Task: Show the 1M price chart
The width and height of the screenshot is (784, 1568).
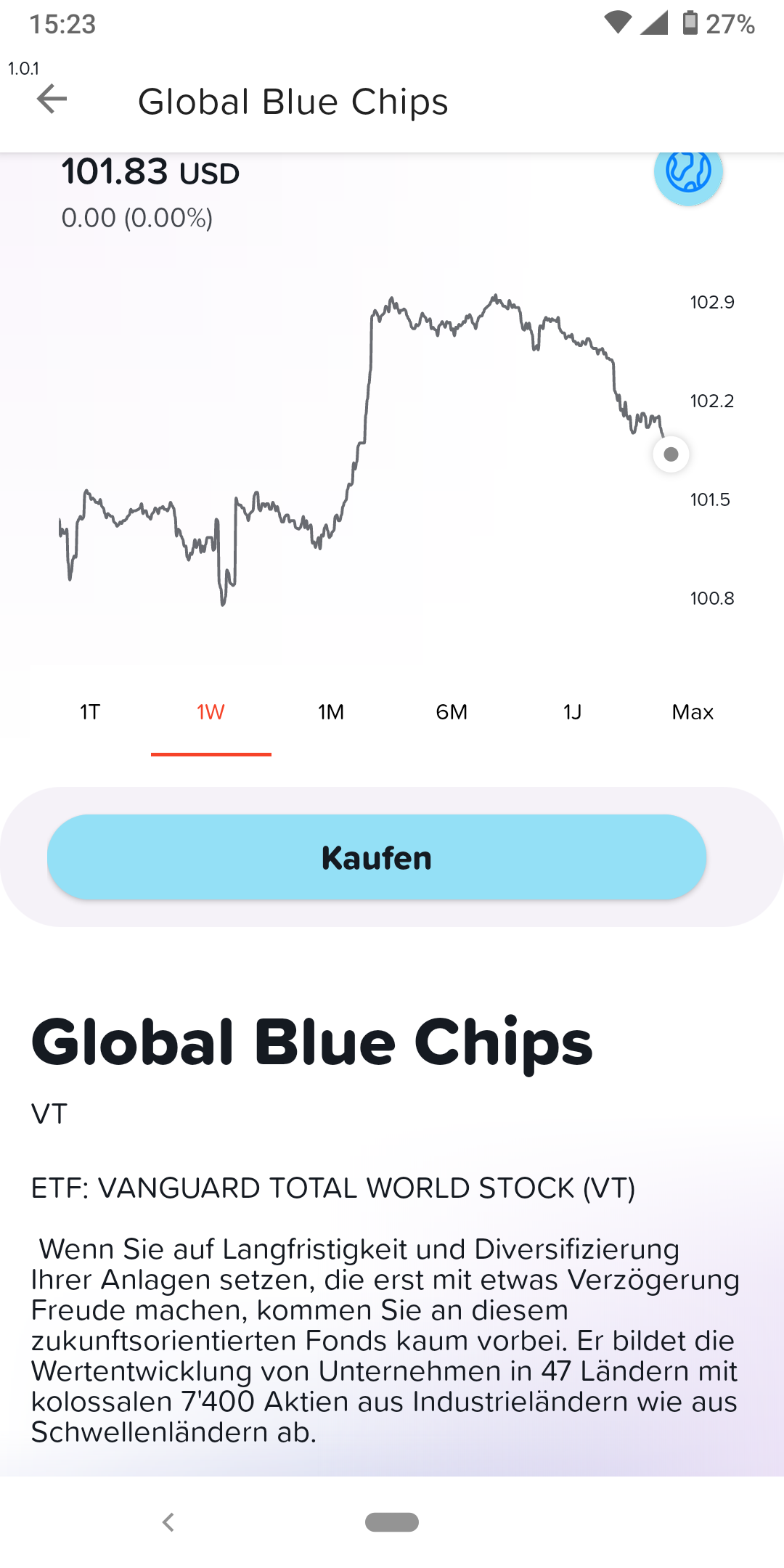Action: [x=331, y=712]
